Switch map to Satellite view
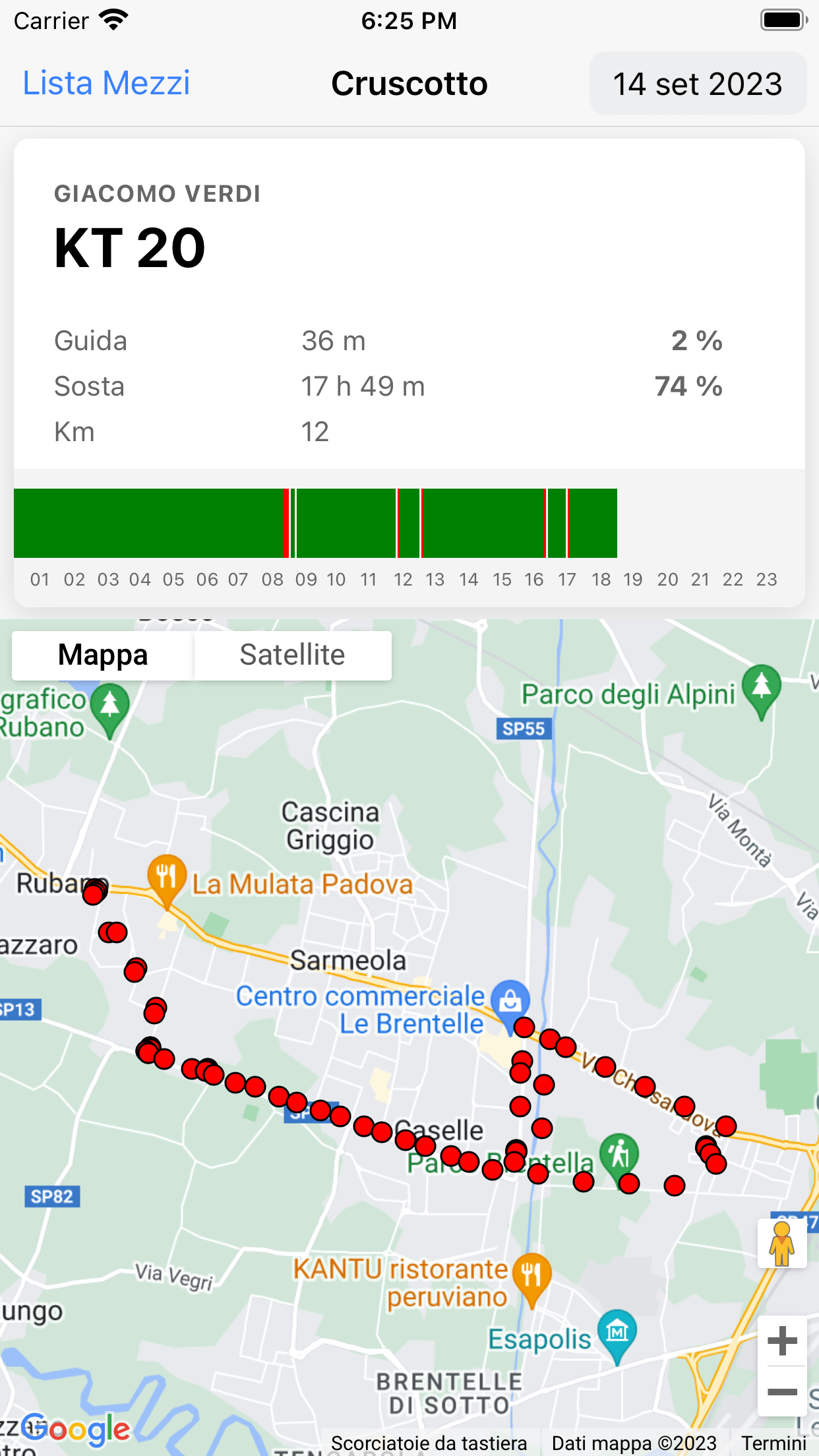The height and width of the screenshot is (1456, 819). 292,655
